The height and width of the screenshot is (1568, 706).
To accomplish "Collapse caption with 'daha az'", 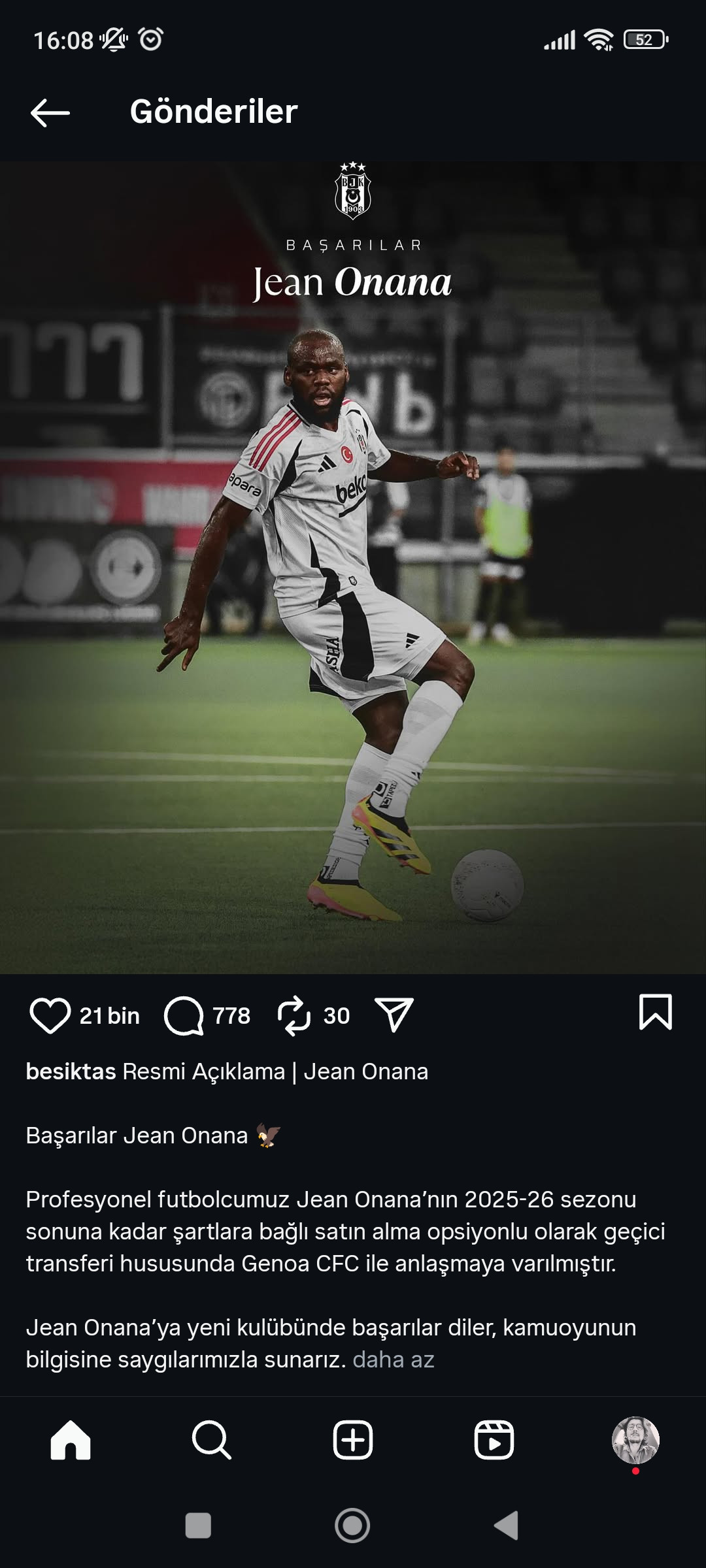I will [394, 1360].
